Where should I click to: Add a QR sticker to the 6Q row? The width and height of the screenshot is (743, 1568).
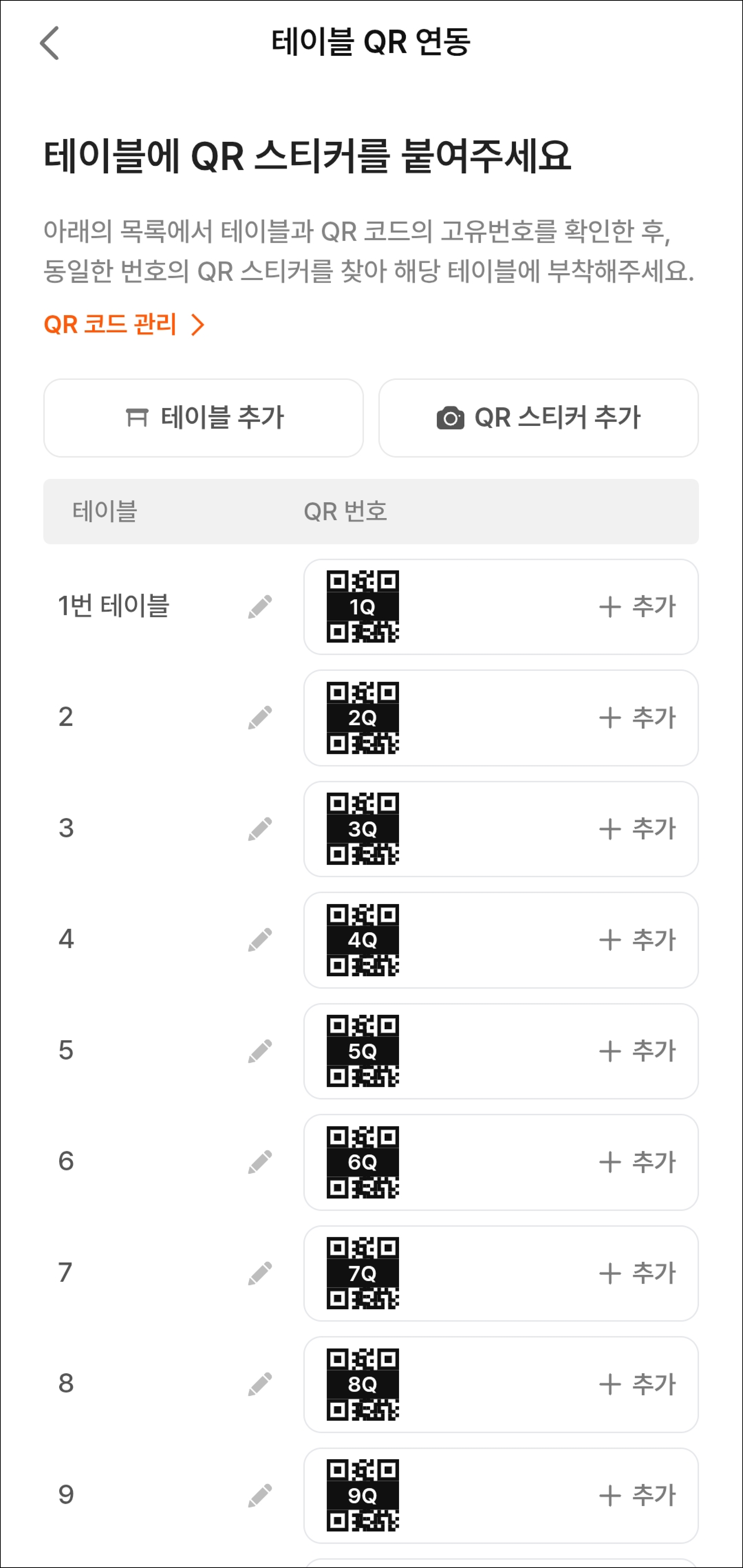[x=637, y=1162]
